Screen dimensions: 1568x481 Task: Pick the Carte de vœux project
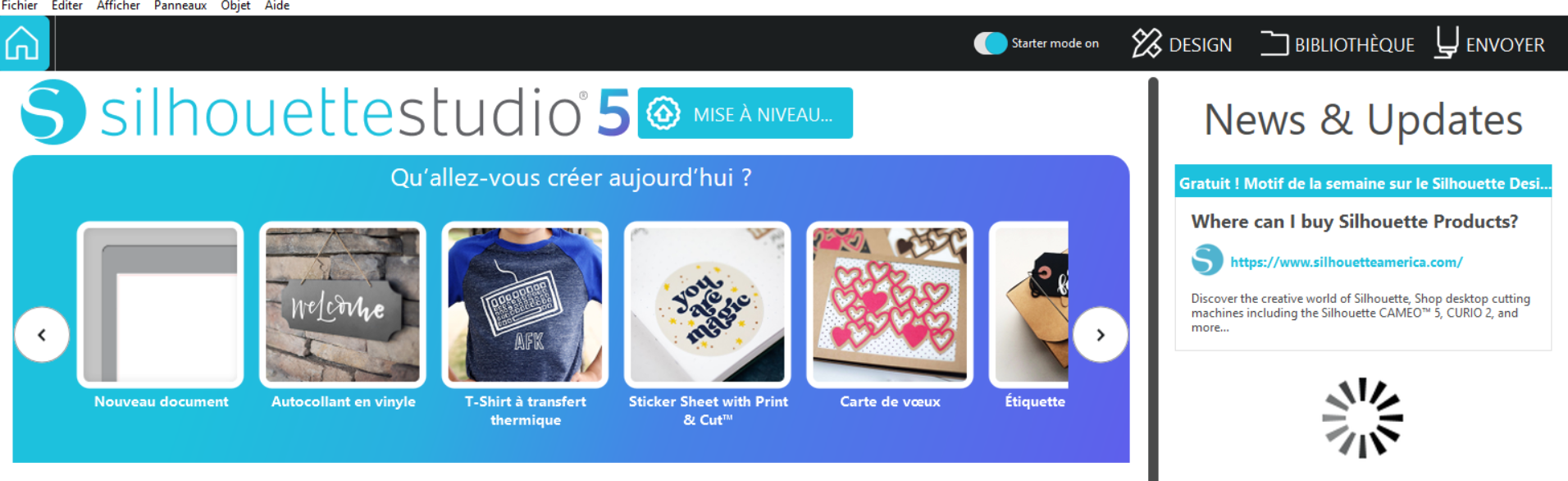point(890,305)
